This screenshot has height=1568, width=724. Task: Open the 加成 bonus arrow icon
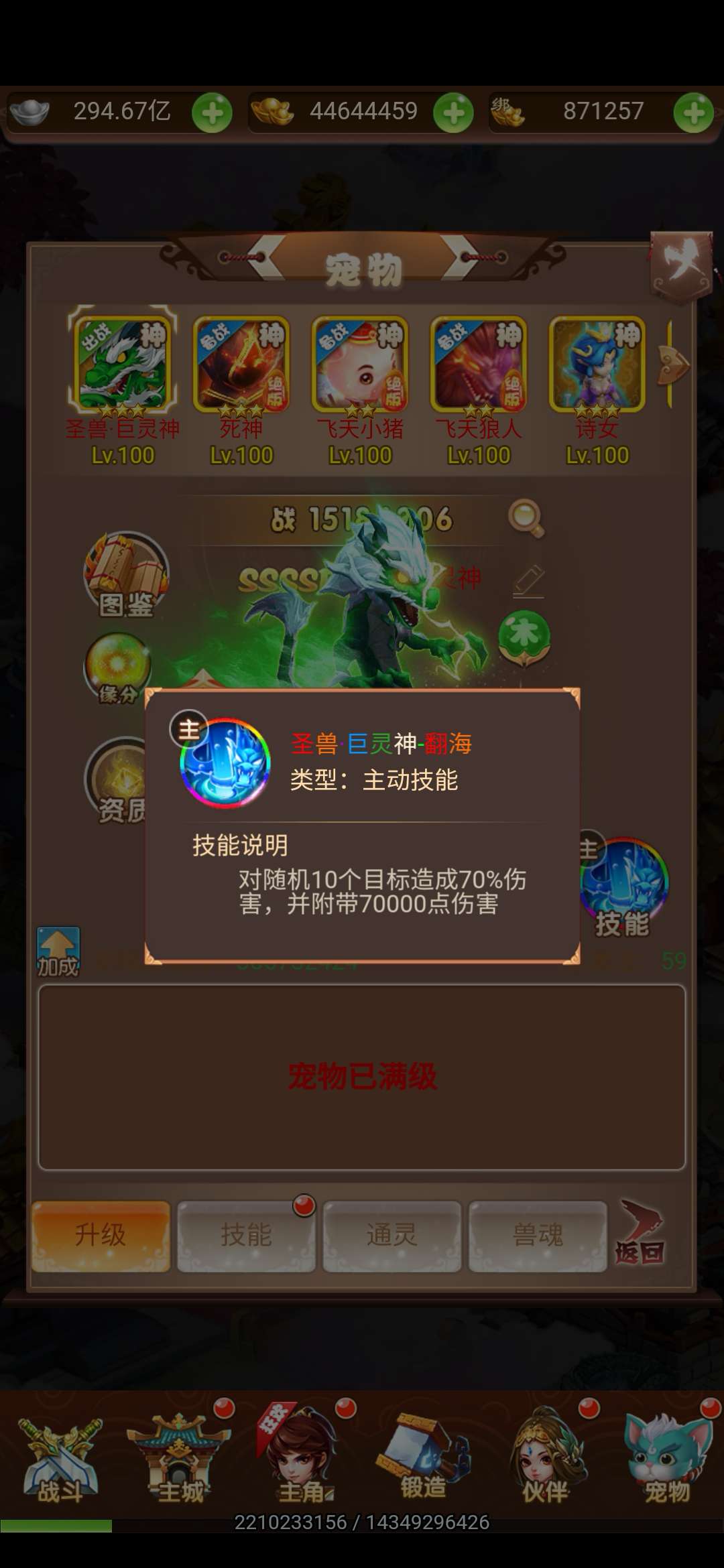coord(58,952)
